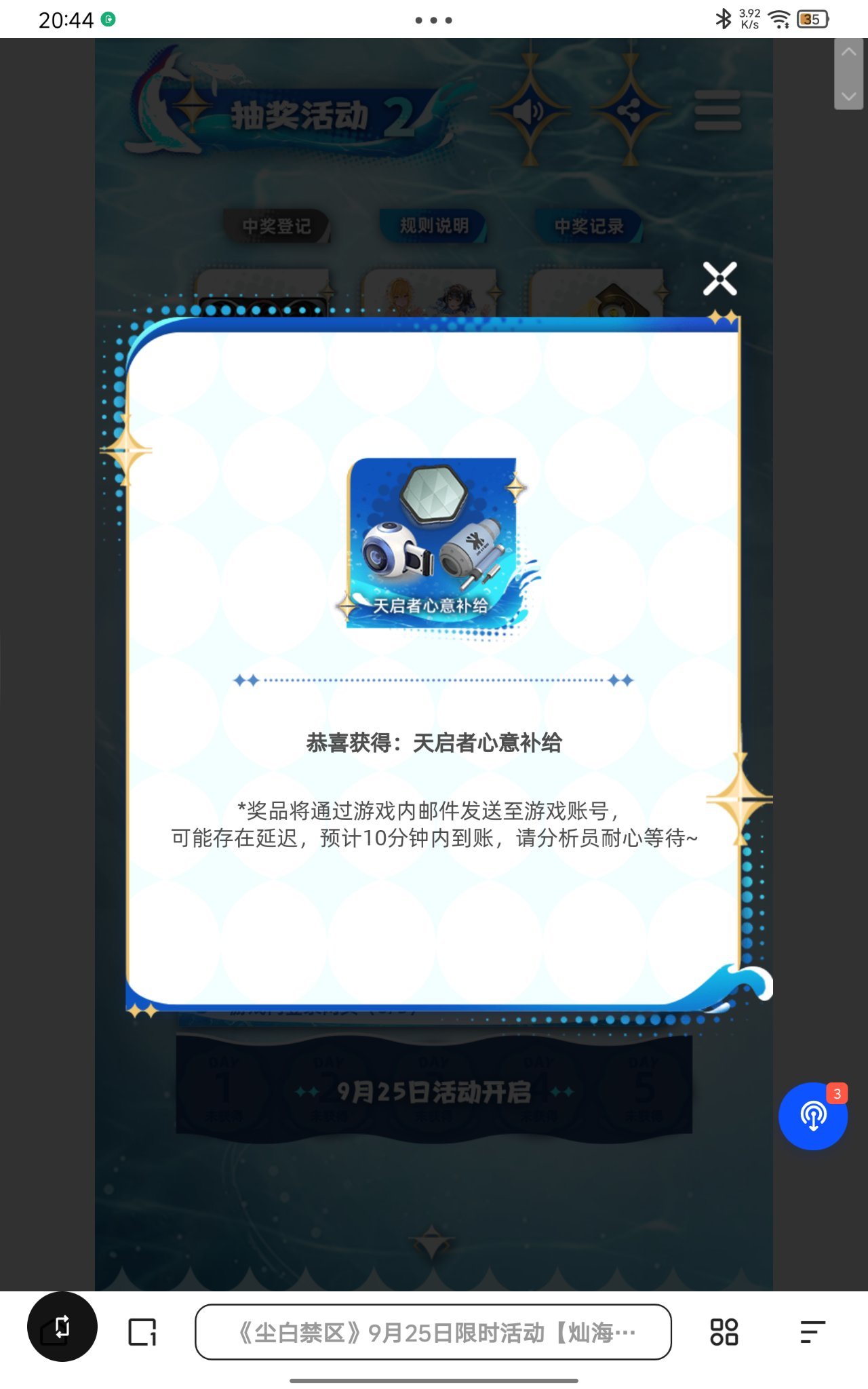Tap the scroll-up arrow at the top right
The width and height of the screenshot is (868, 1389).
tap(848, 53)
